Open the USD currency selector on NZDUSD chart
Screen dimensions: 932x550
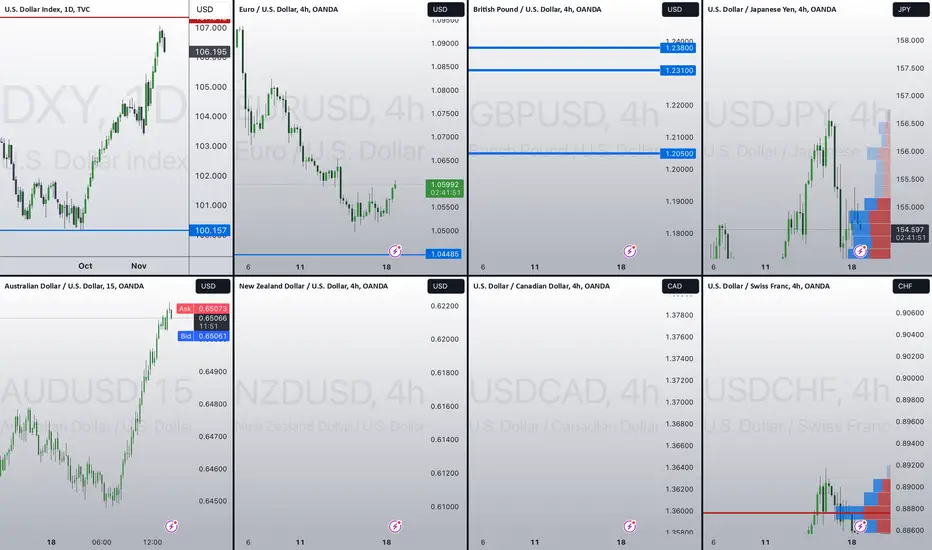(x=445, y=286)
